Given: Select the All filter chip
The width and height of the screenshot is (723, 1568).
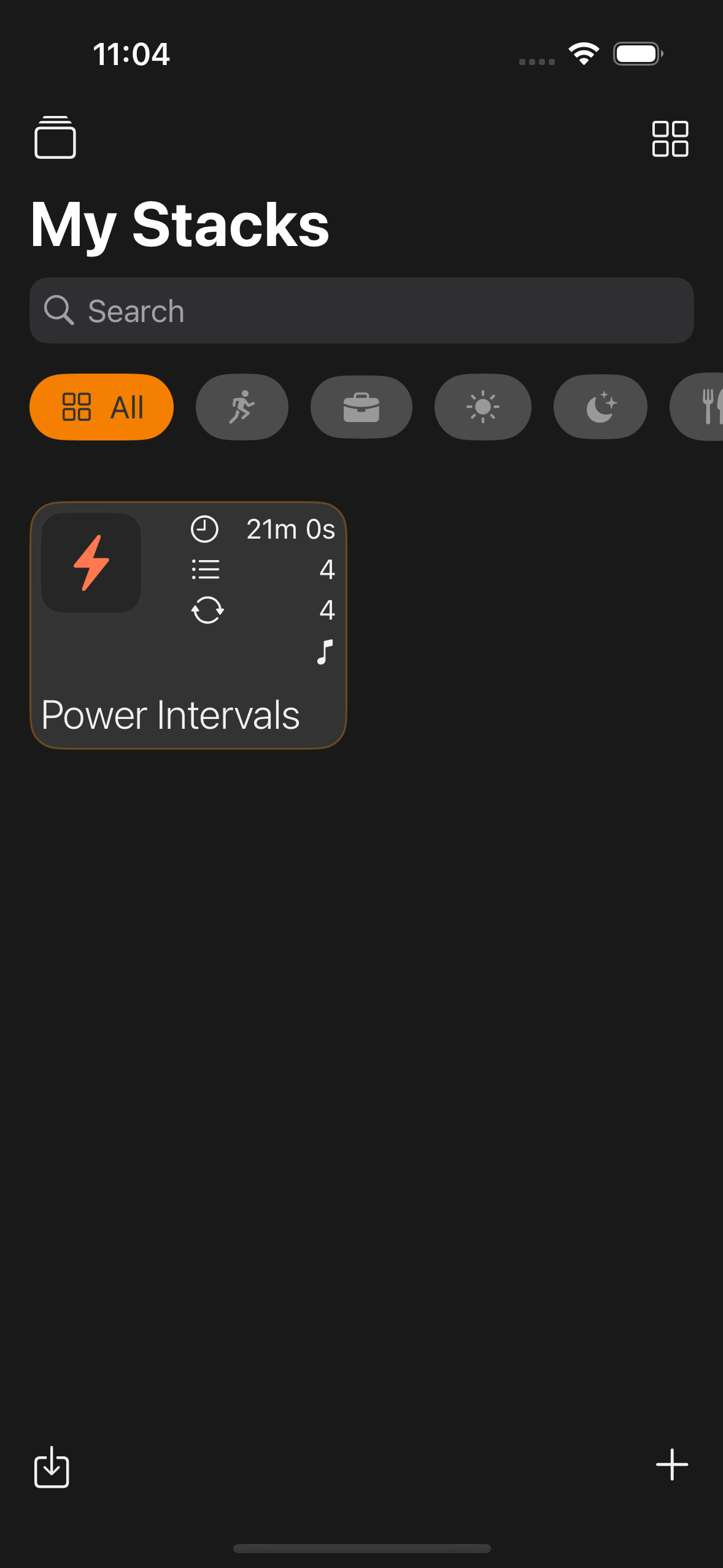Looking at the screenshot, I should coord(102,407).
